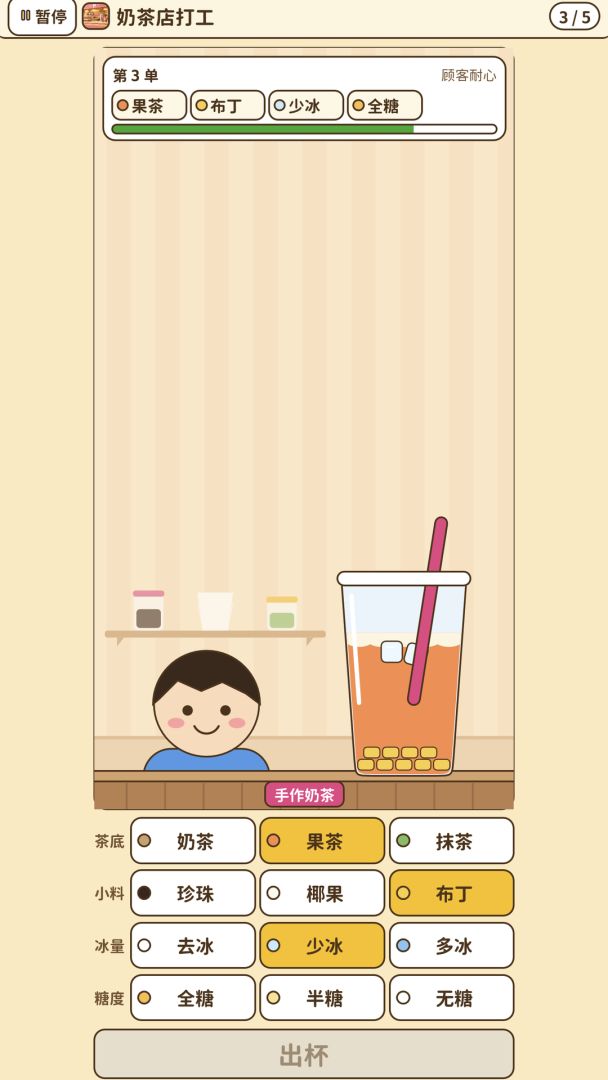Pick 半糖 sweetness
608x1080 pixels.
pos(322,997)
